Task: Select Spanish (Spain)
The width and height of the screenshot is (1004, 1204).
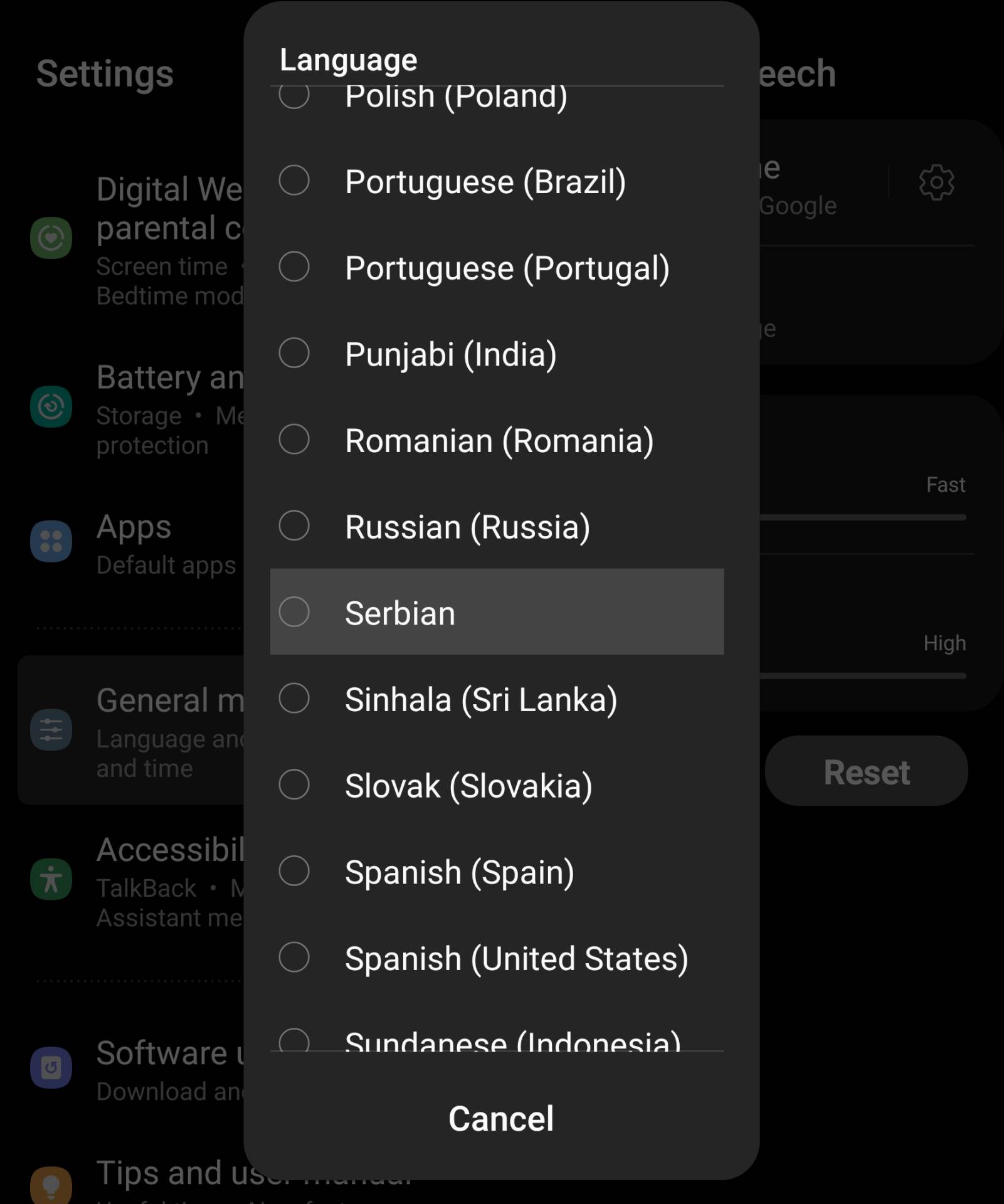Action: click(459, 872)
